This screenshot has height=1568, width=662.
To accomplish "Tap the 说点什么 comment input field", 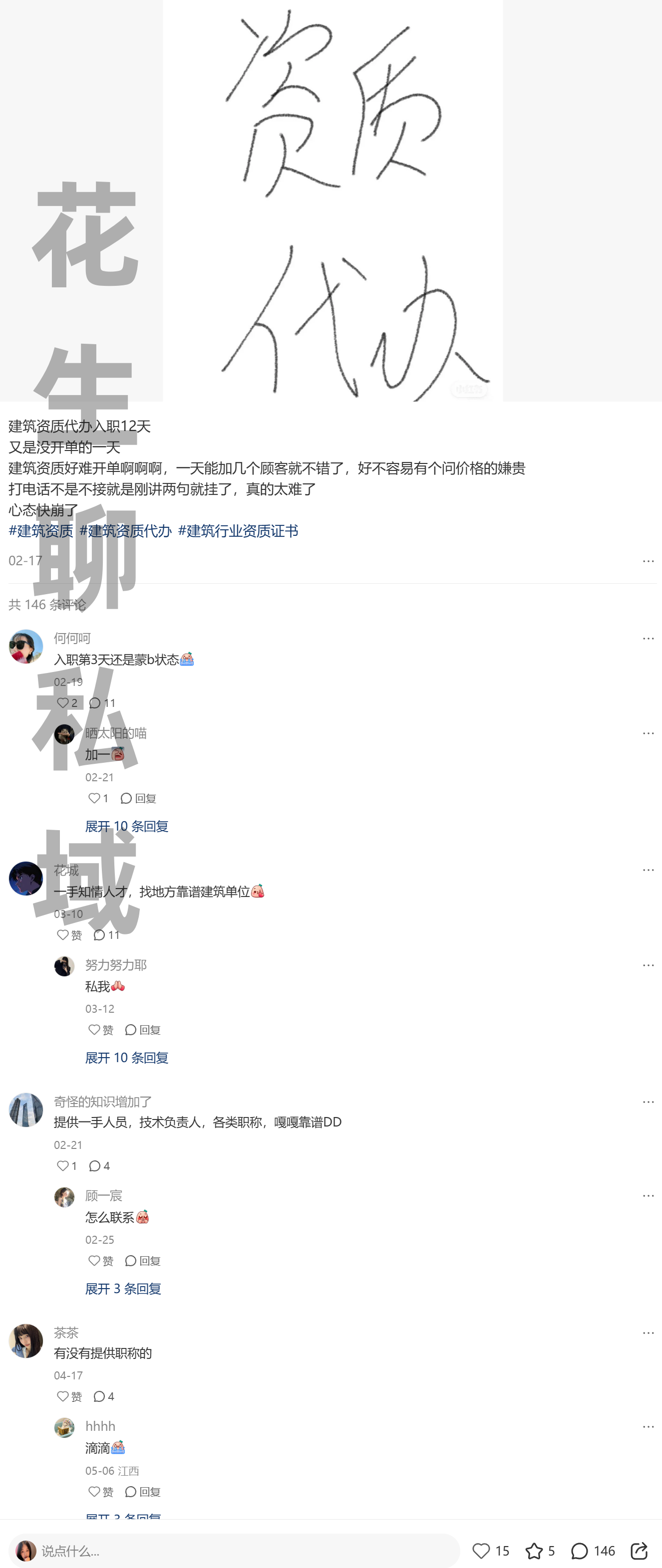I will (x=244, y=1551).
